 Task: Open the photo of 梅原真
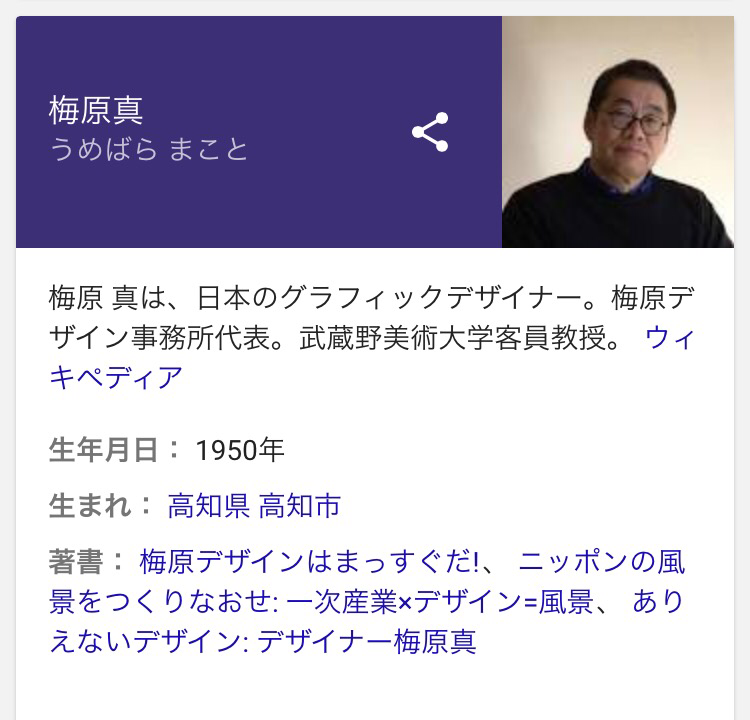click(x=617, y=133)
